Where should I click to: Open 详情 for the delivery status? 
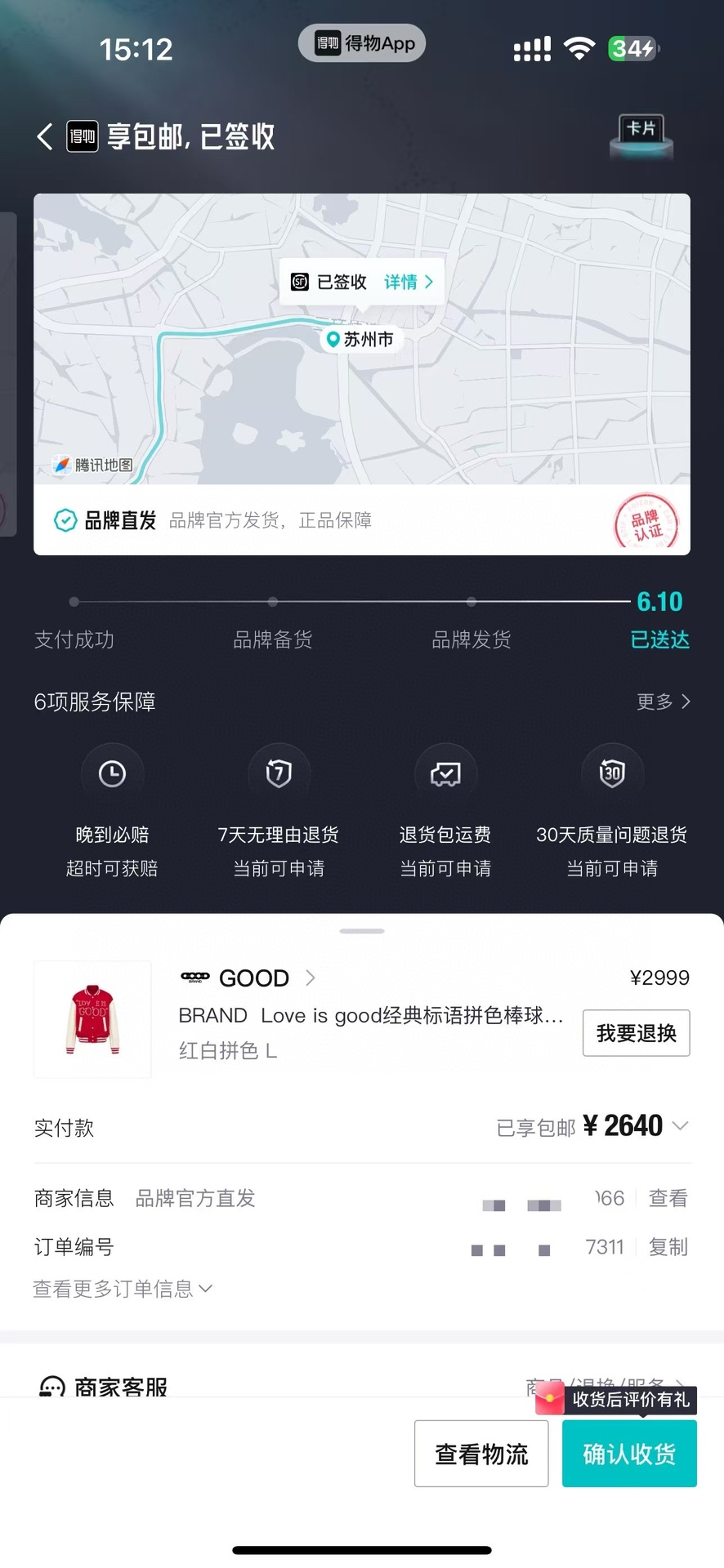tap(408, 282)
